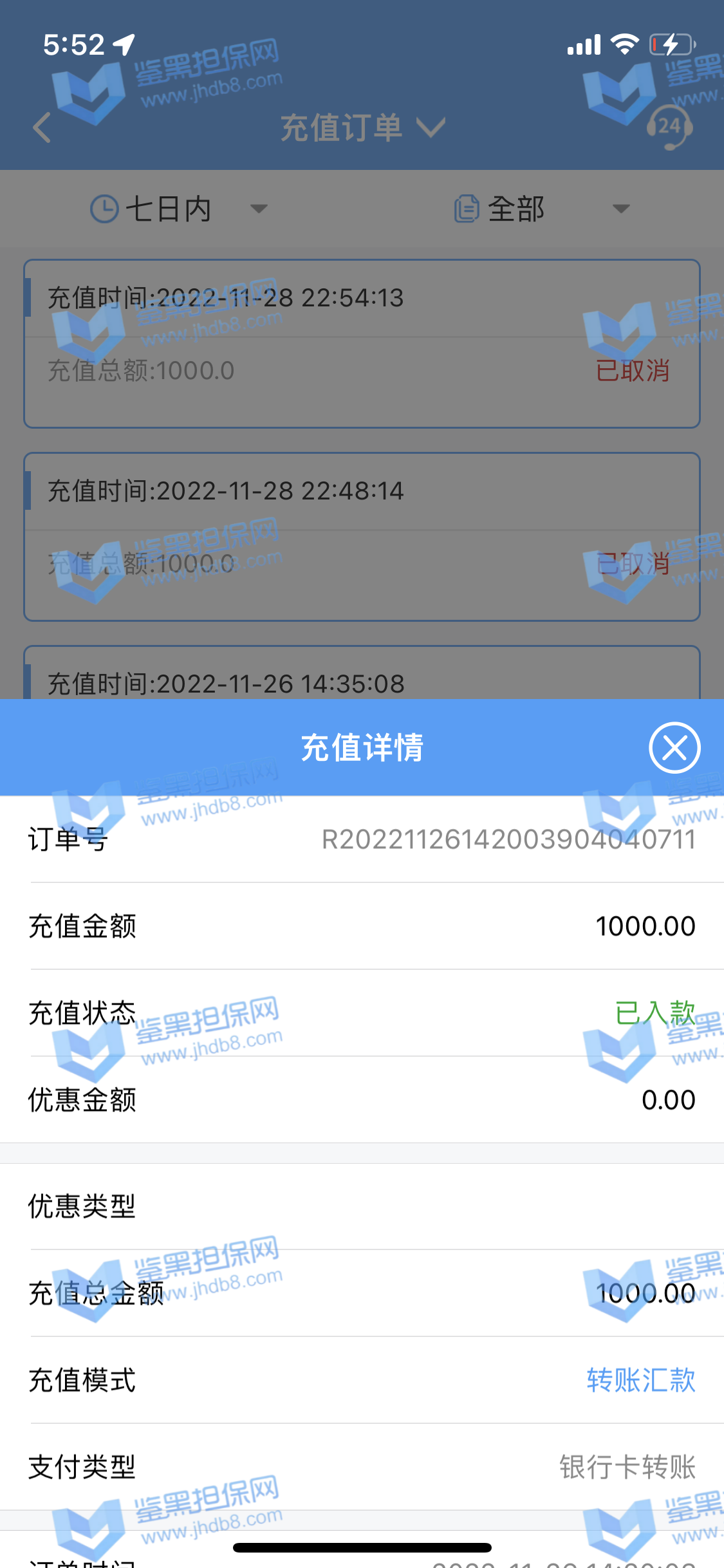Viewport: 724px width, 1568px height.
Task: Open the 全部 status filter
Action: click(541, 209)
